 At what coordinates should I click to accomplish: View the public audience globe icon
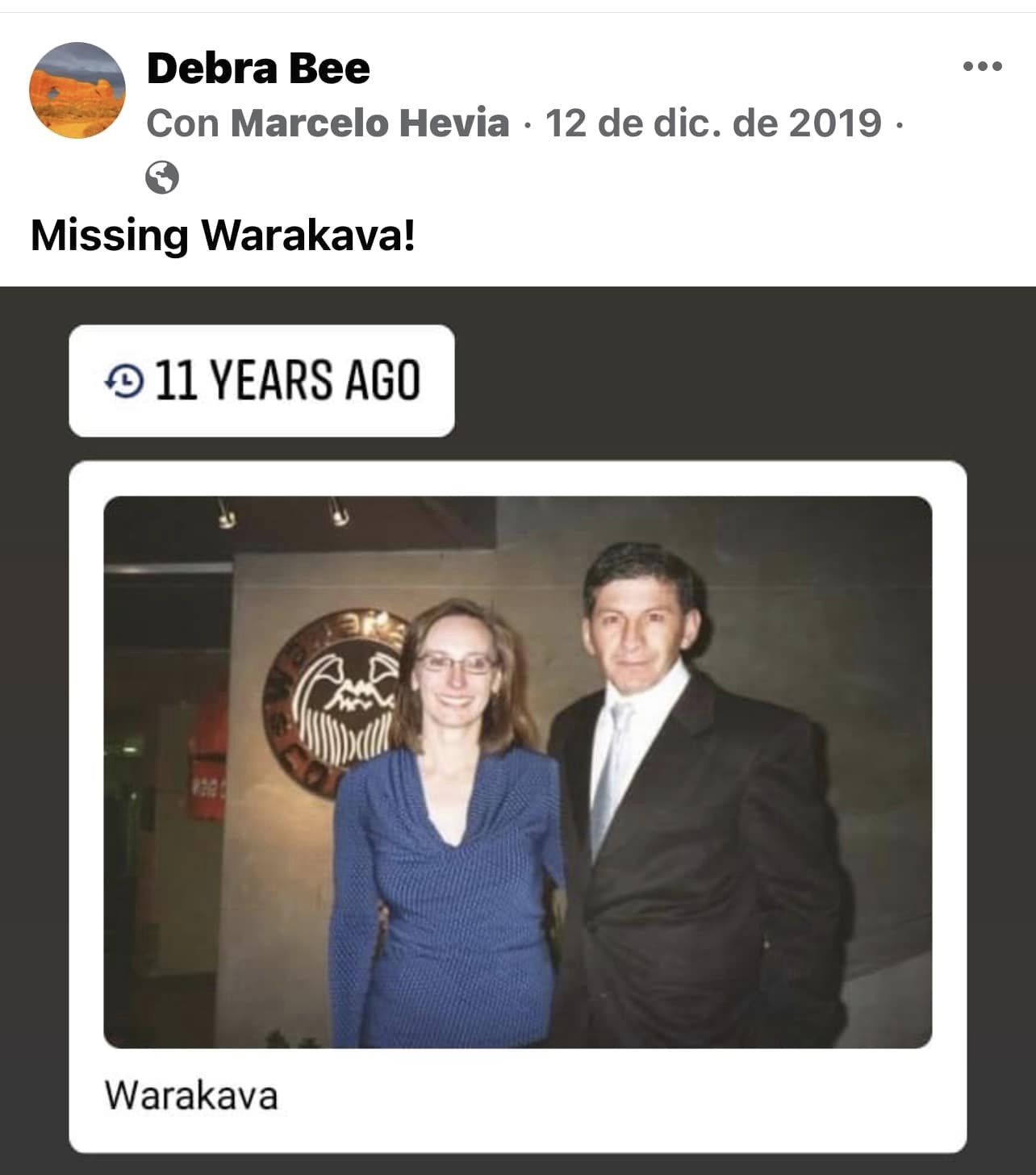pos(162,178)
